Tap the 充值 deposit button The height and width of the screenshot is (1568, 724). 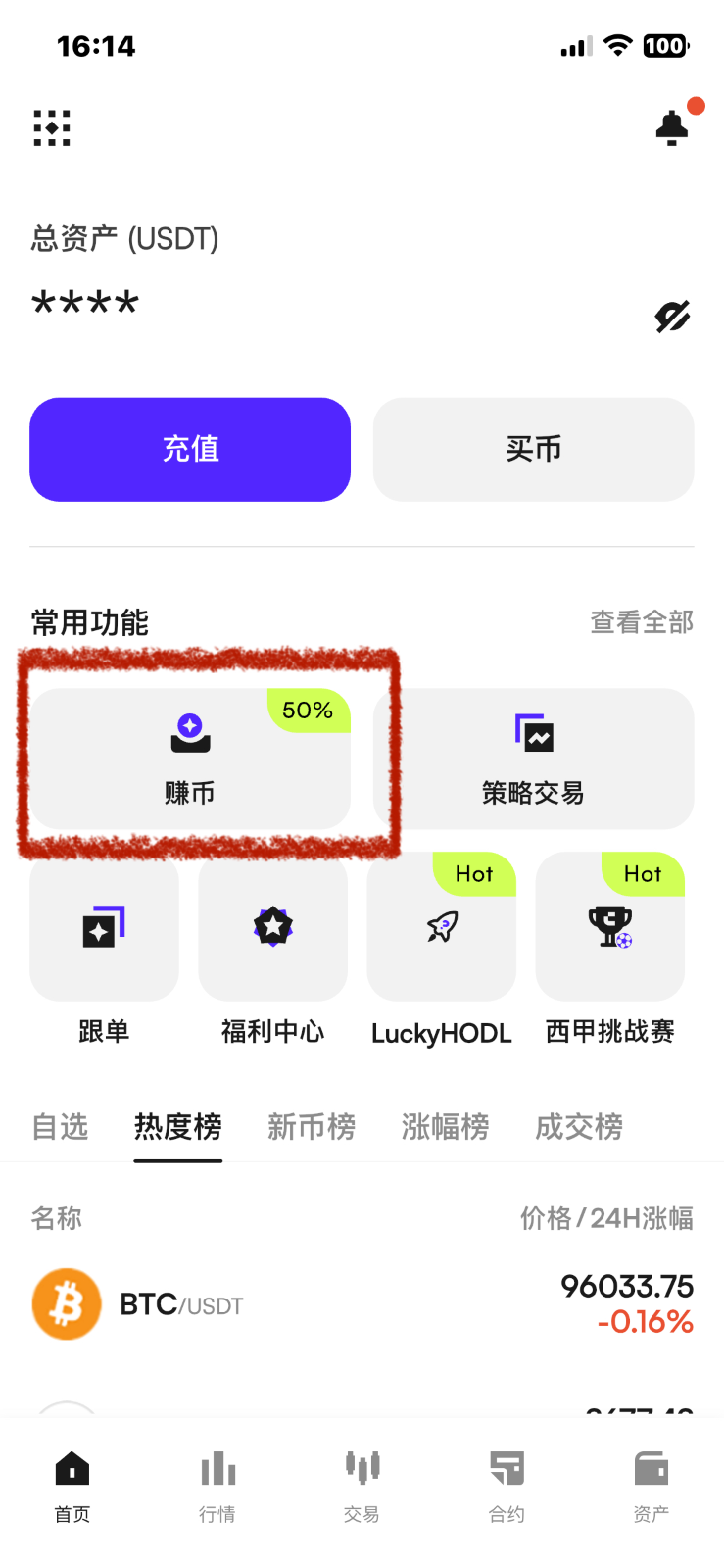coord(190,450)
